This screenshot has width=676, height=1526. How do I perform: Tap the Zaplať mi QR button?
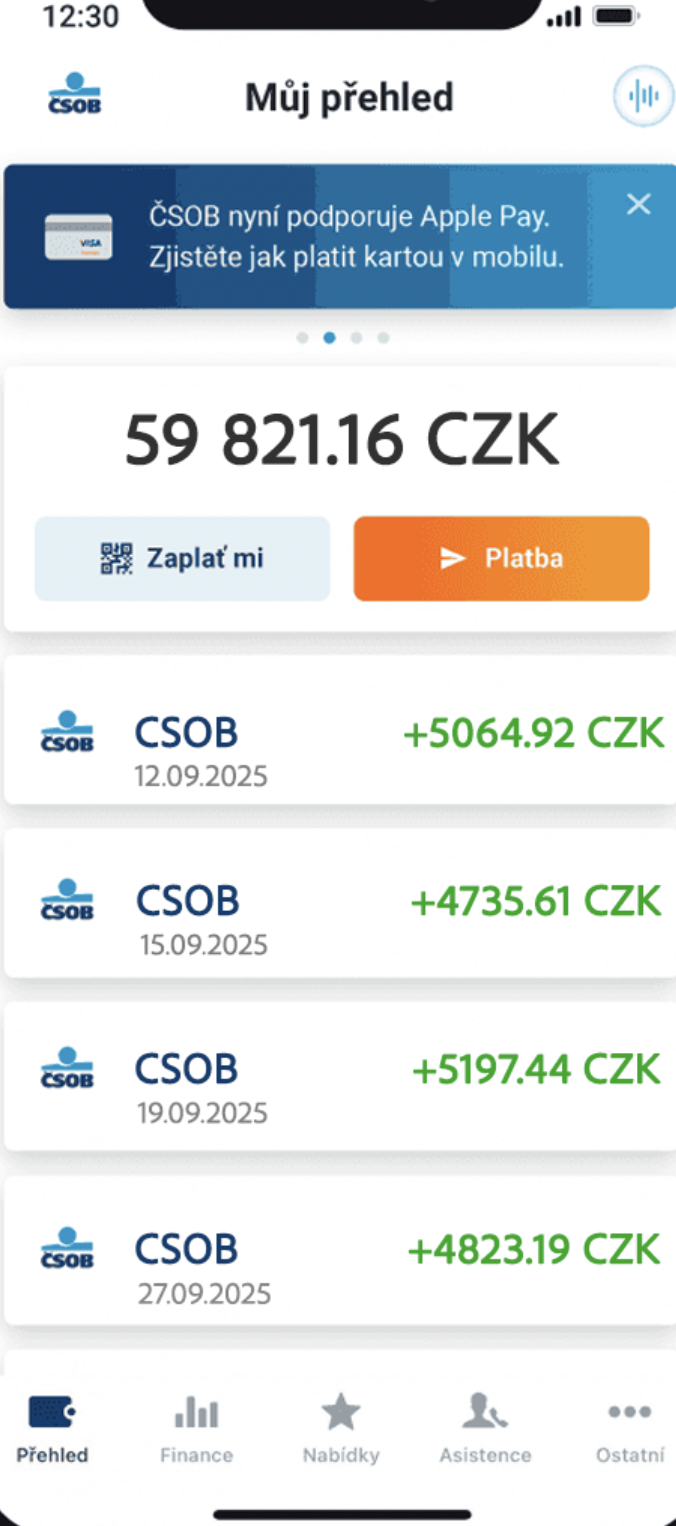182,558
